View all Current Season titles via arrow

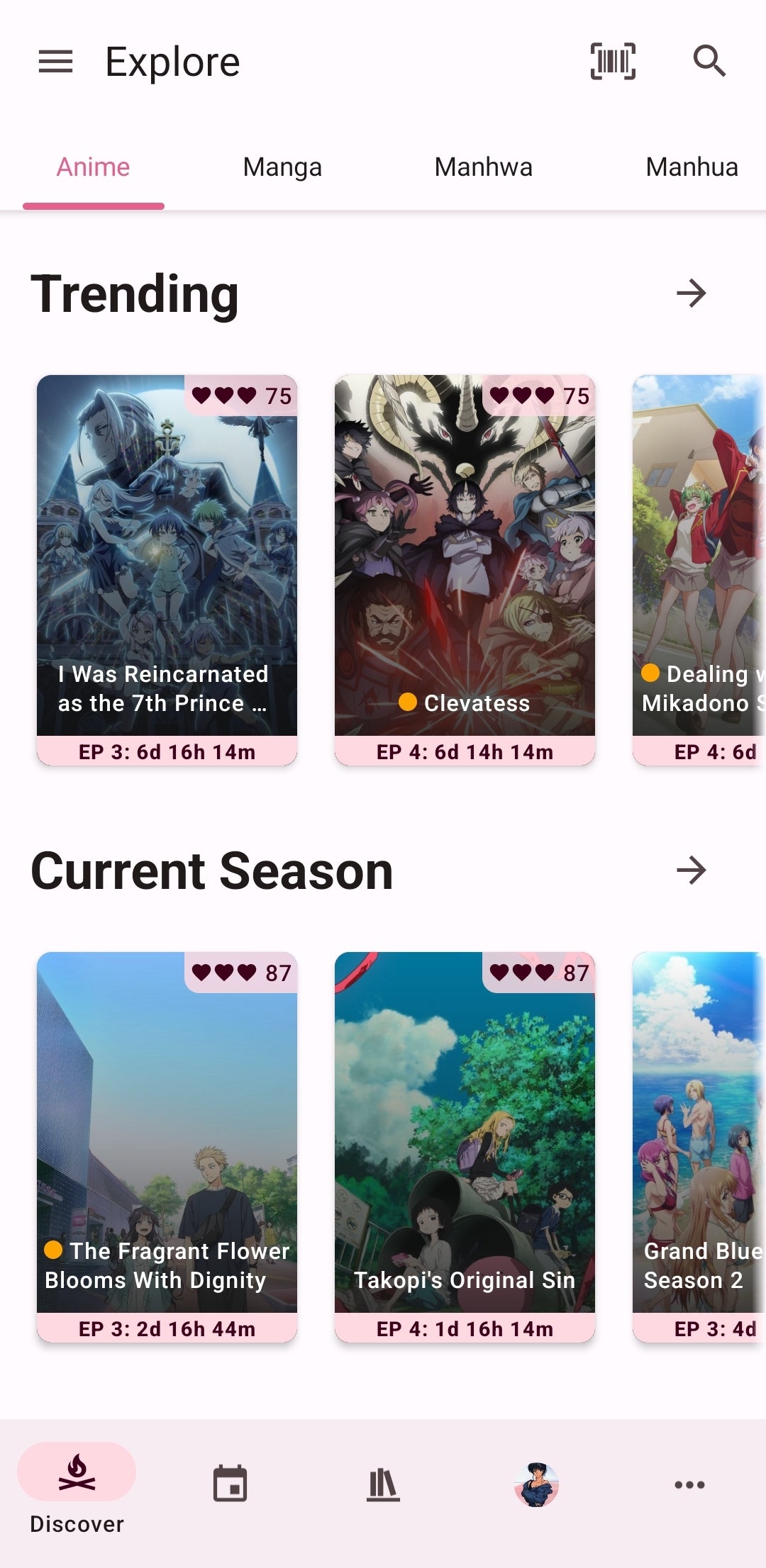(x=691, y=870)
